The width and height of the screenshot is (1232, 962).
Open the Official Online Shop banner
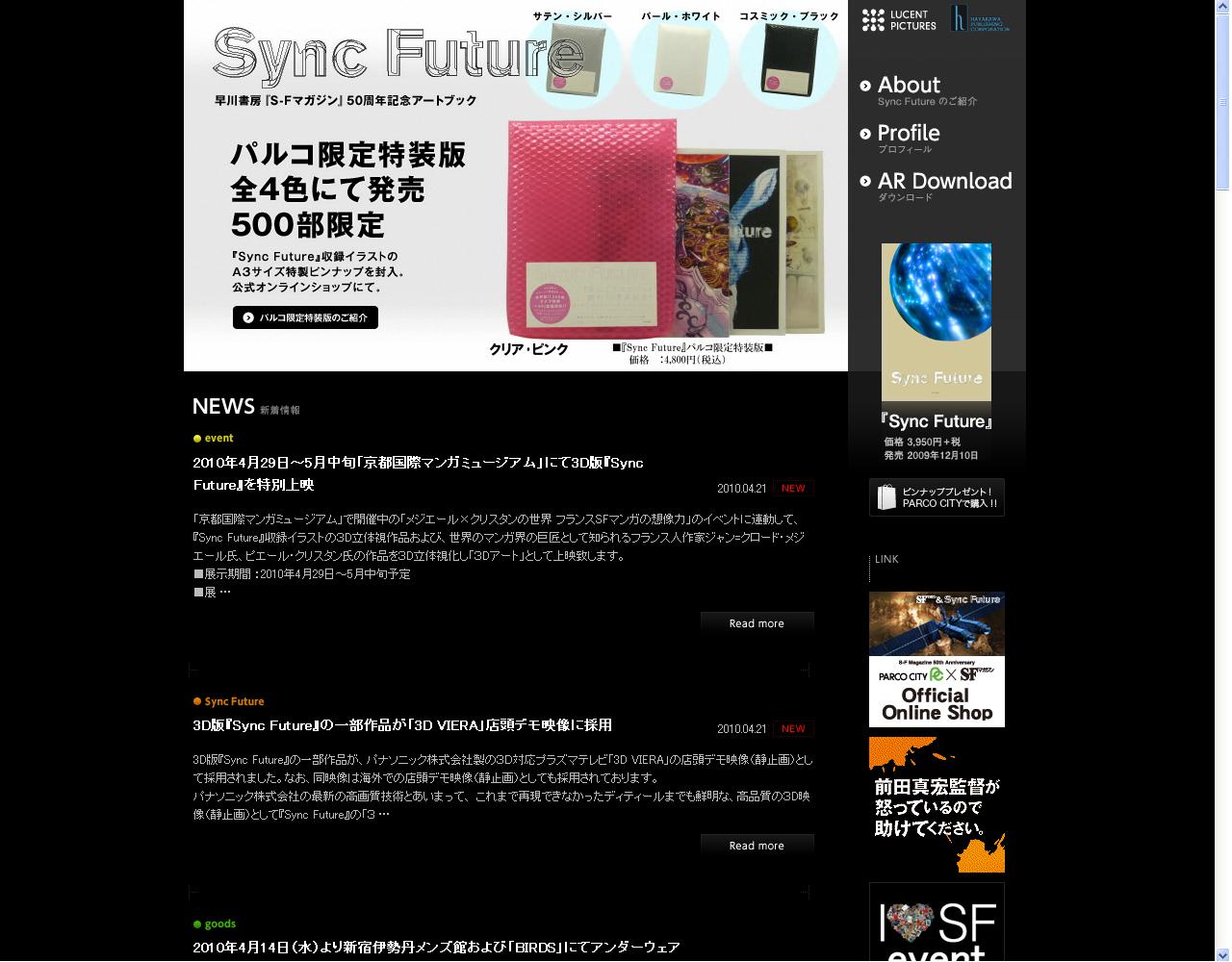pyautogui.click(x=936, y=659)
